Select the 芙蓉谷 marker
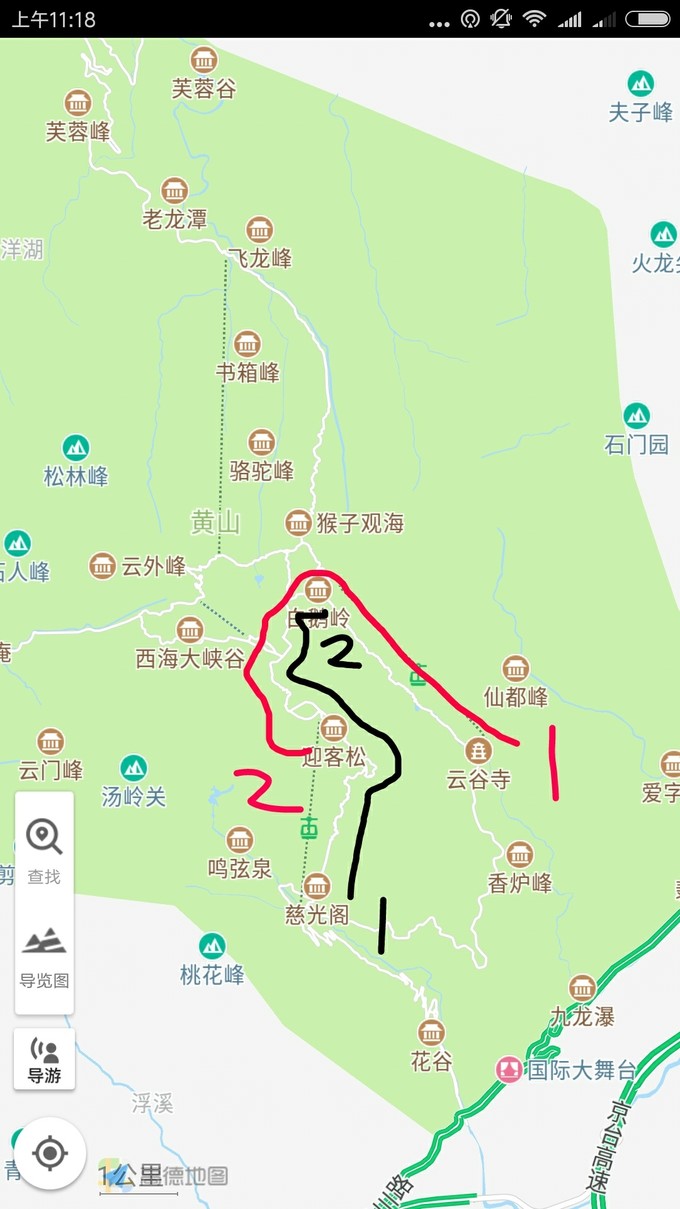Viewport: 680px width, 1209px height. pyautogui.click(x=204, y=60)
